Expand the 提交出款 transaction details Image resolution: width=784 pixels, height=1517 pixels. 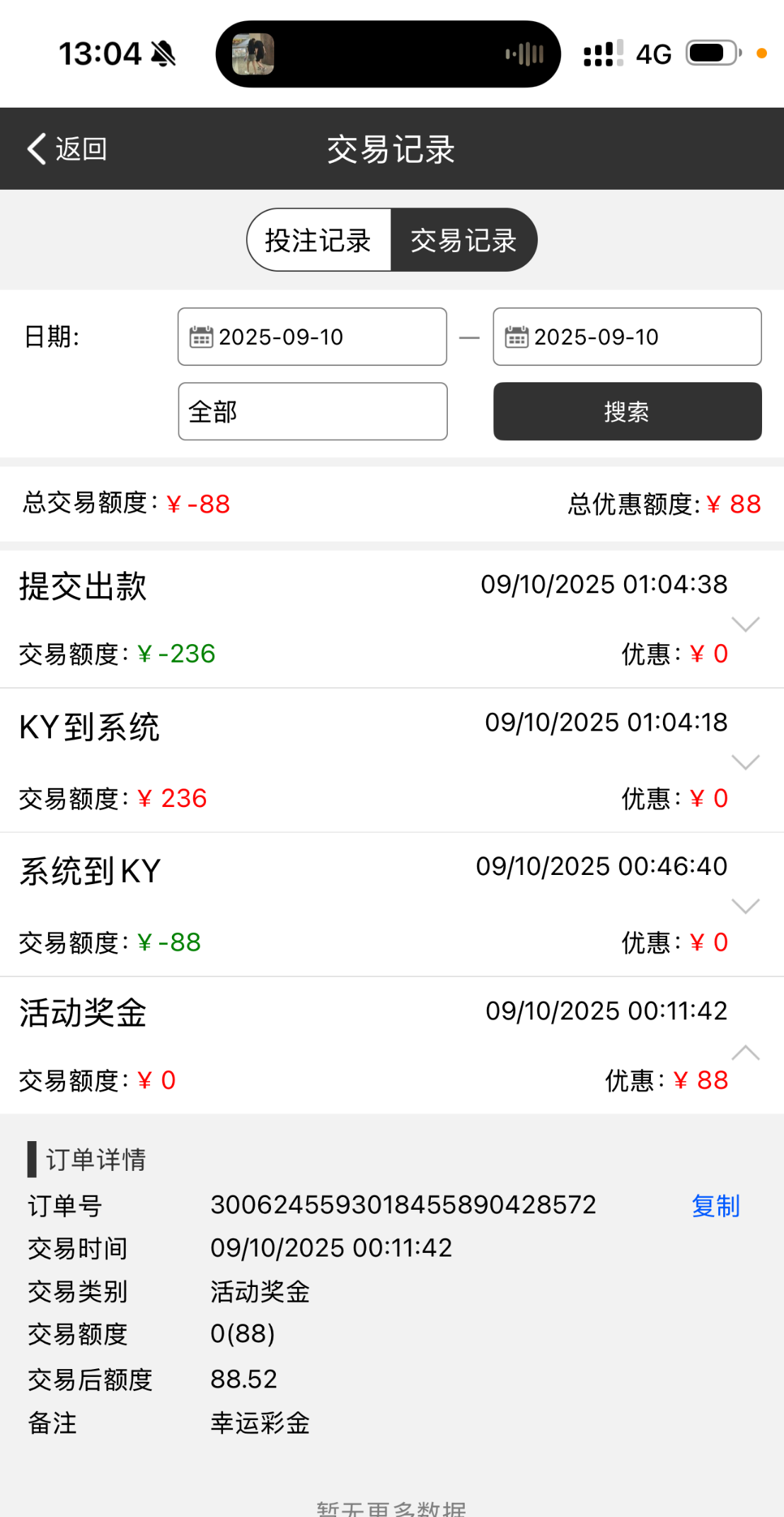pos(745,624)
